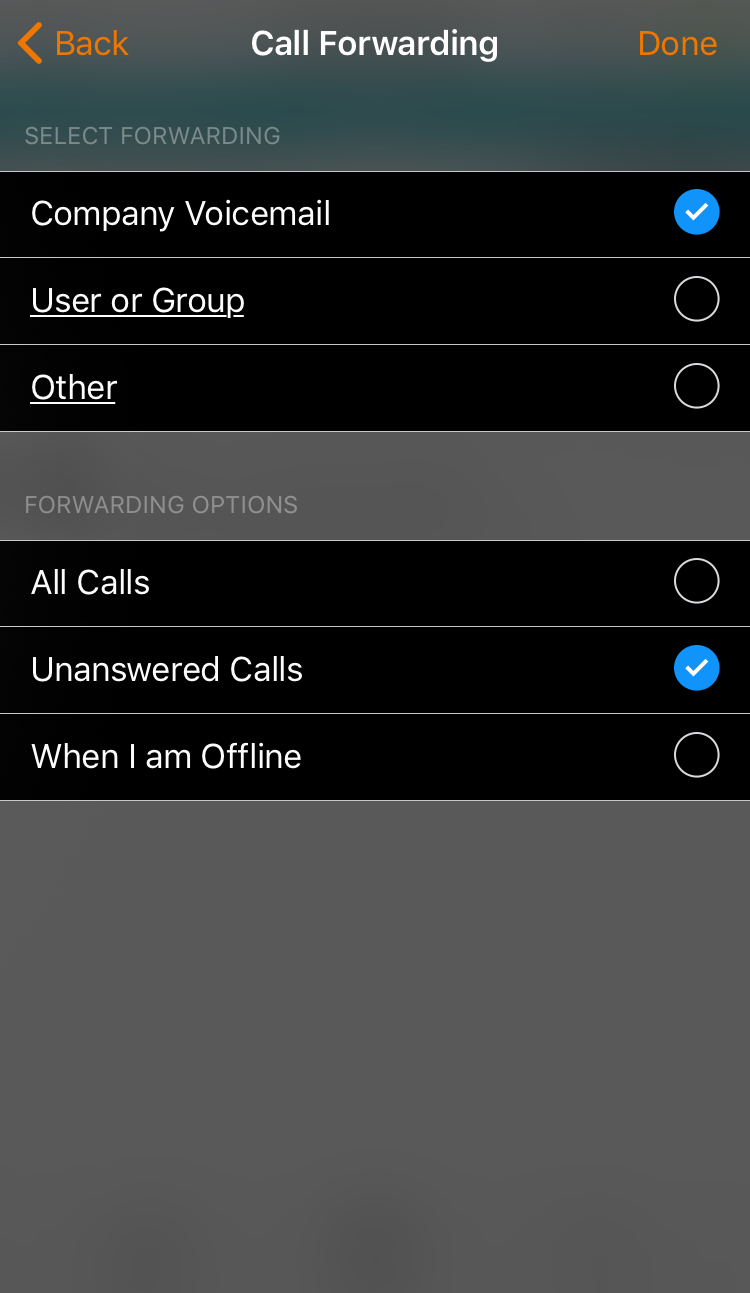Tap the blue checkmark beside Unanswered Calls
The width and height of the screenshot is (750, 1293).
697,669
